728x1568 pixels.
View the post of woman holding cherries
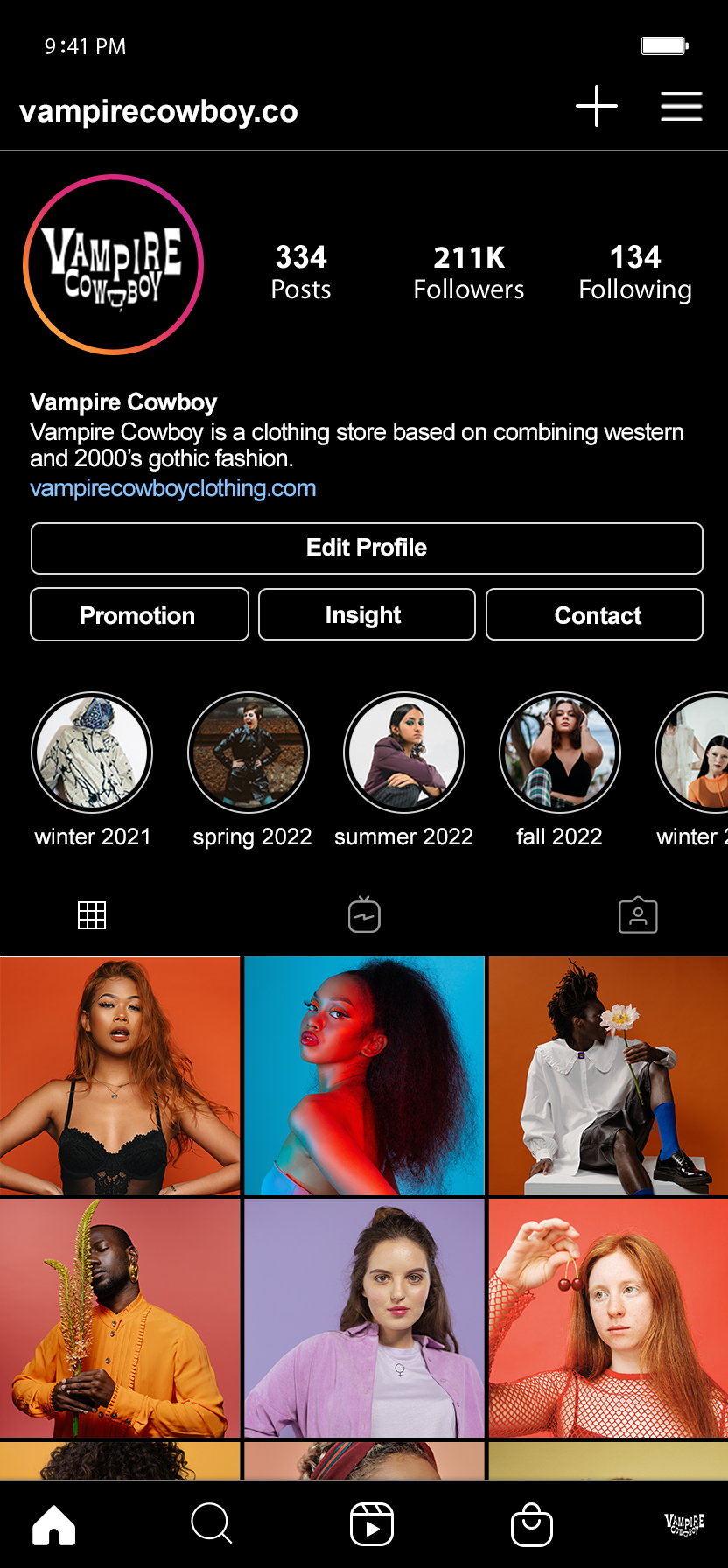click(608, 1319)
